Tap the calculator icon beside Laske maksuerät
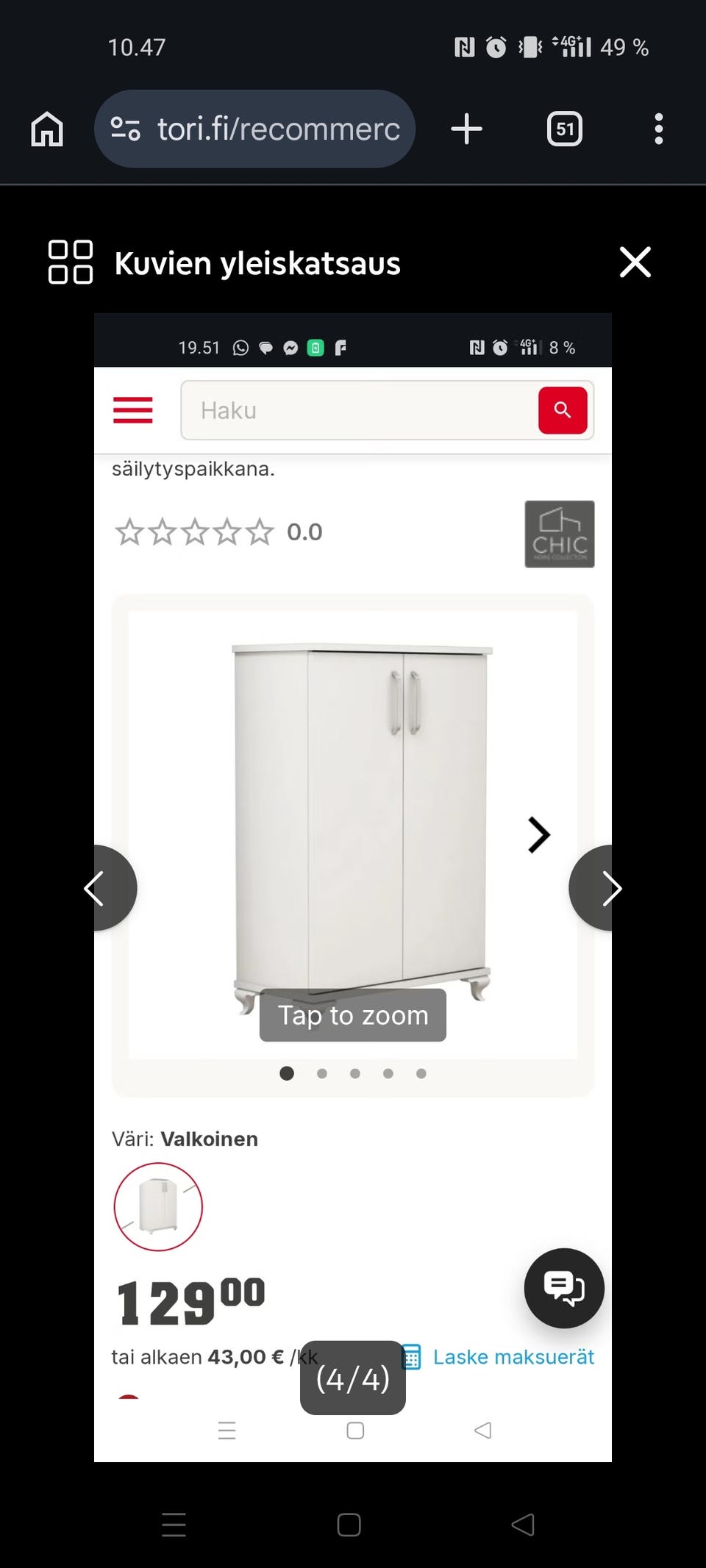This screenshot has height=1568, width=706. [413, 1356]
